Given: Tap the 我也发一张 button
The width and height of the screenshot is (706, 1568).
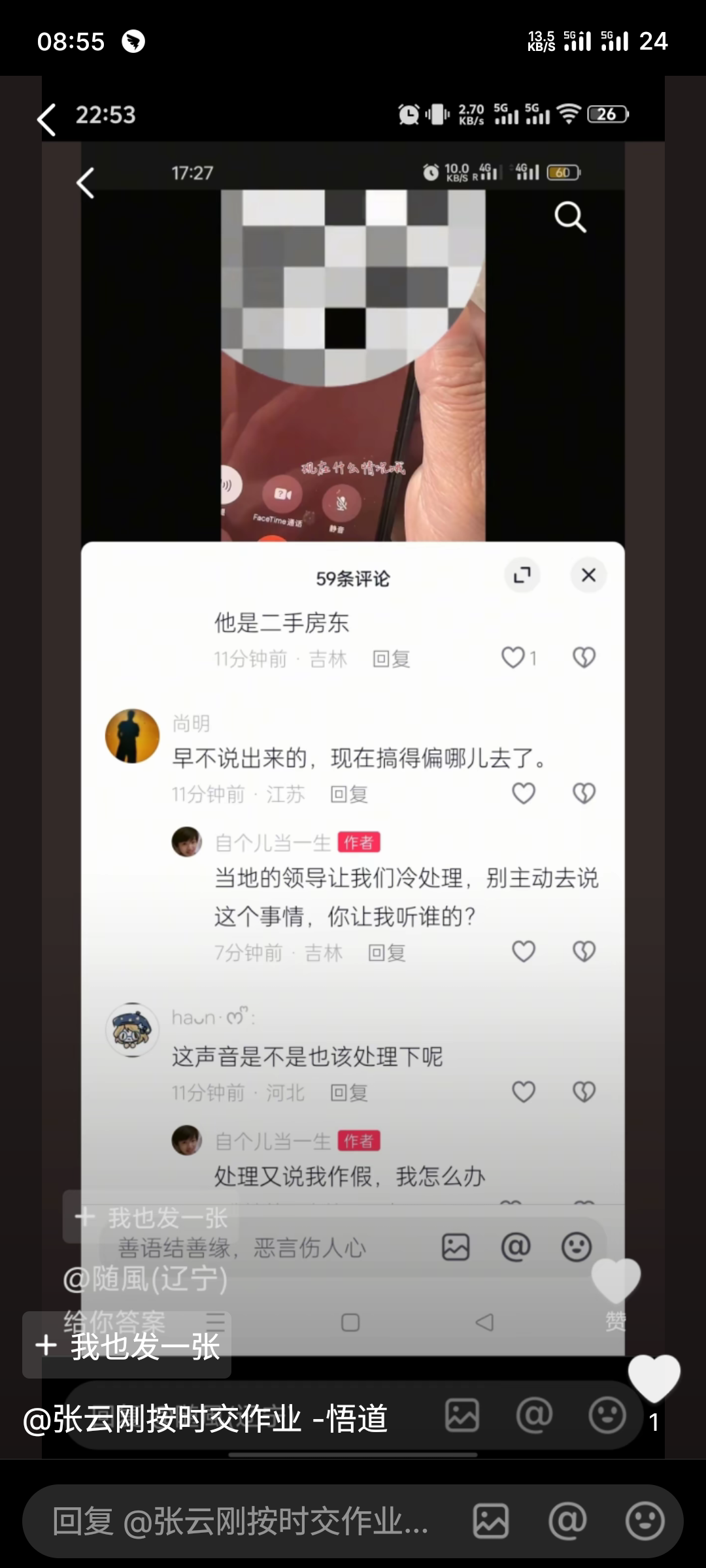Looking at the screenshot, I should point(127,1346).
